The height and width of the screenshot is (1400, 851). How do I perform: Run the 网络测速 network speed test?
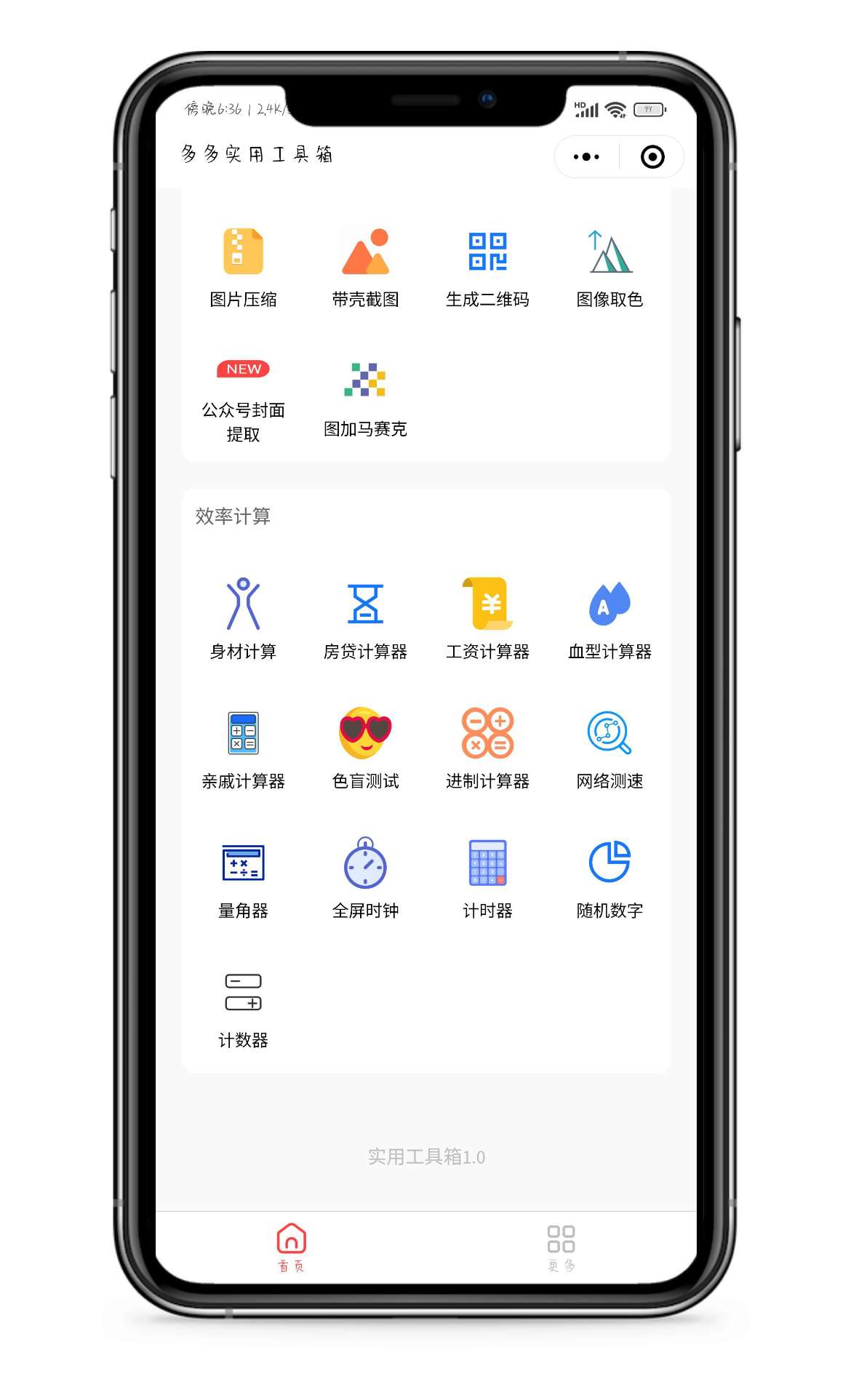point(610,749)
